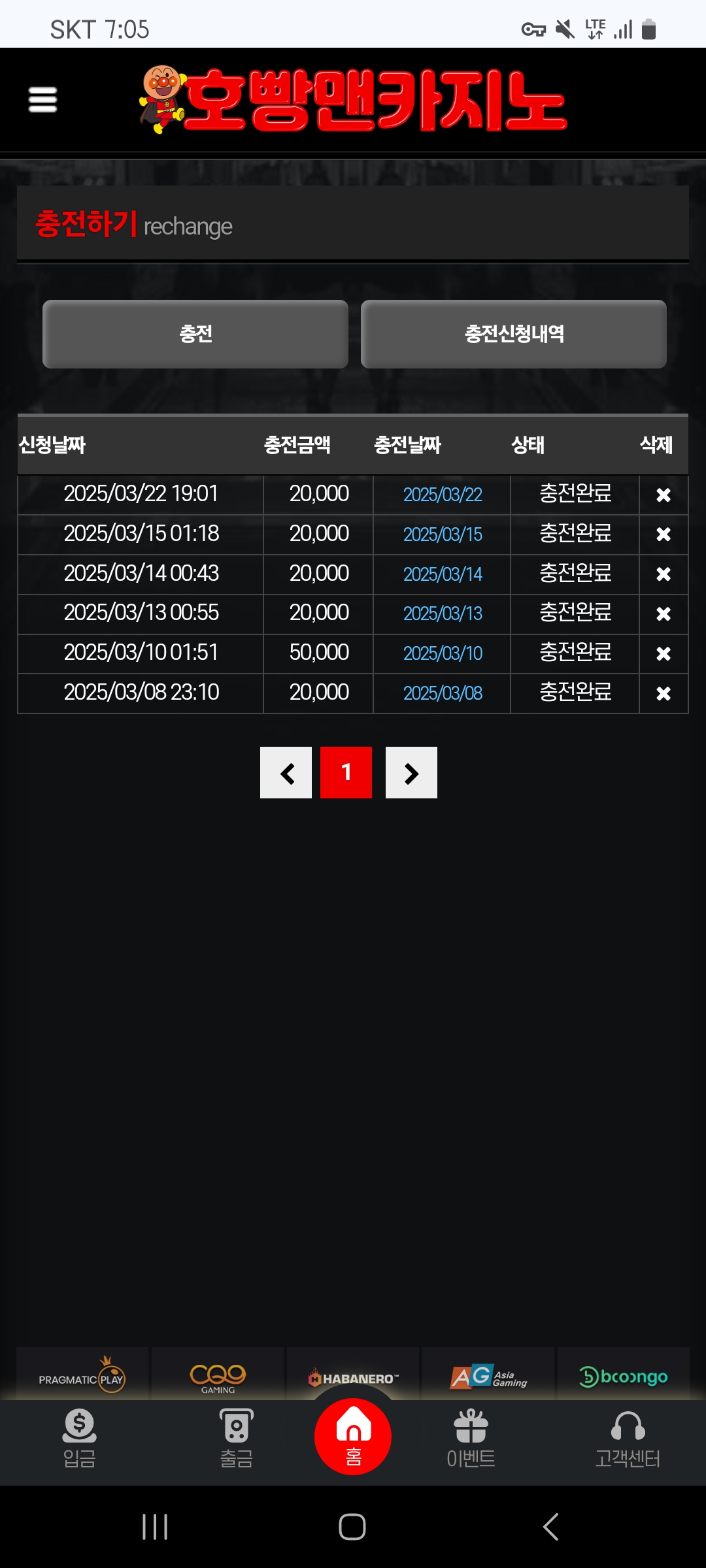Delete the 50,000 recharge from 2025/03/10
The image size is (706, 1568).
click(663, 654)
